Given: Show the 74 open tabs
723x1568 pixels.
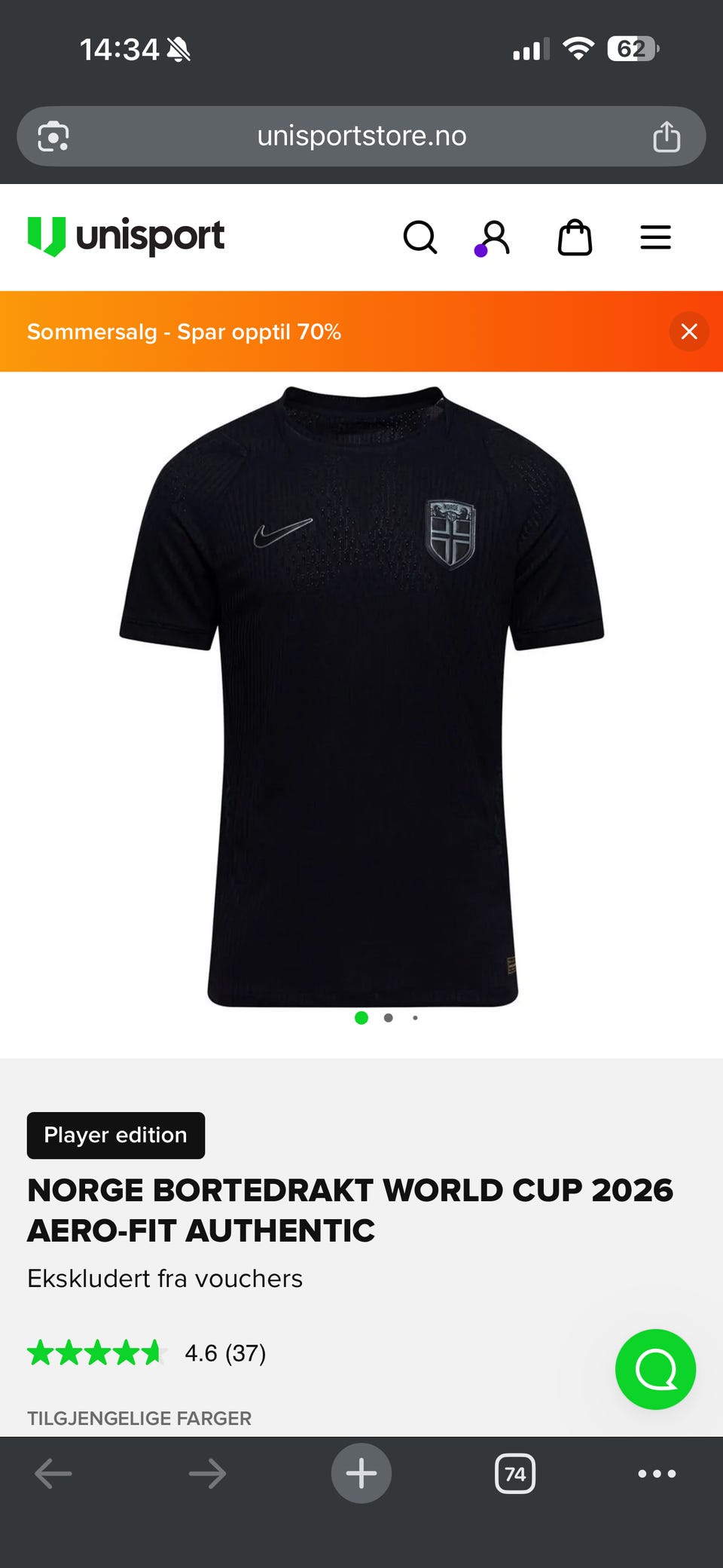Looking at the screenshot, I should click(515, 1473).
